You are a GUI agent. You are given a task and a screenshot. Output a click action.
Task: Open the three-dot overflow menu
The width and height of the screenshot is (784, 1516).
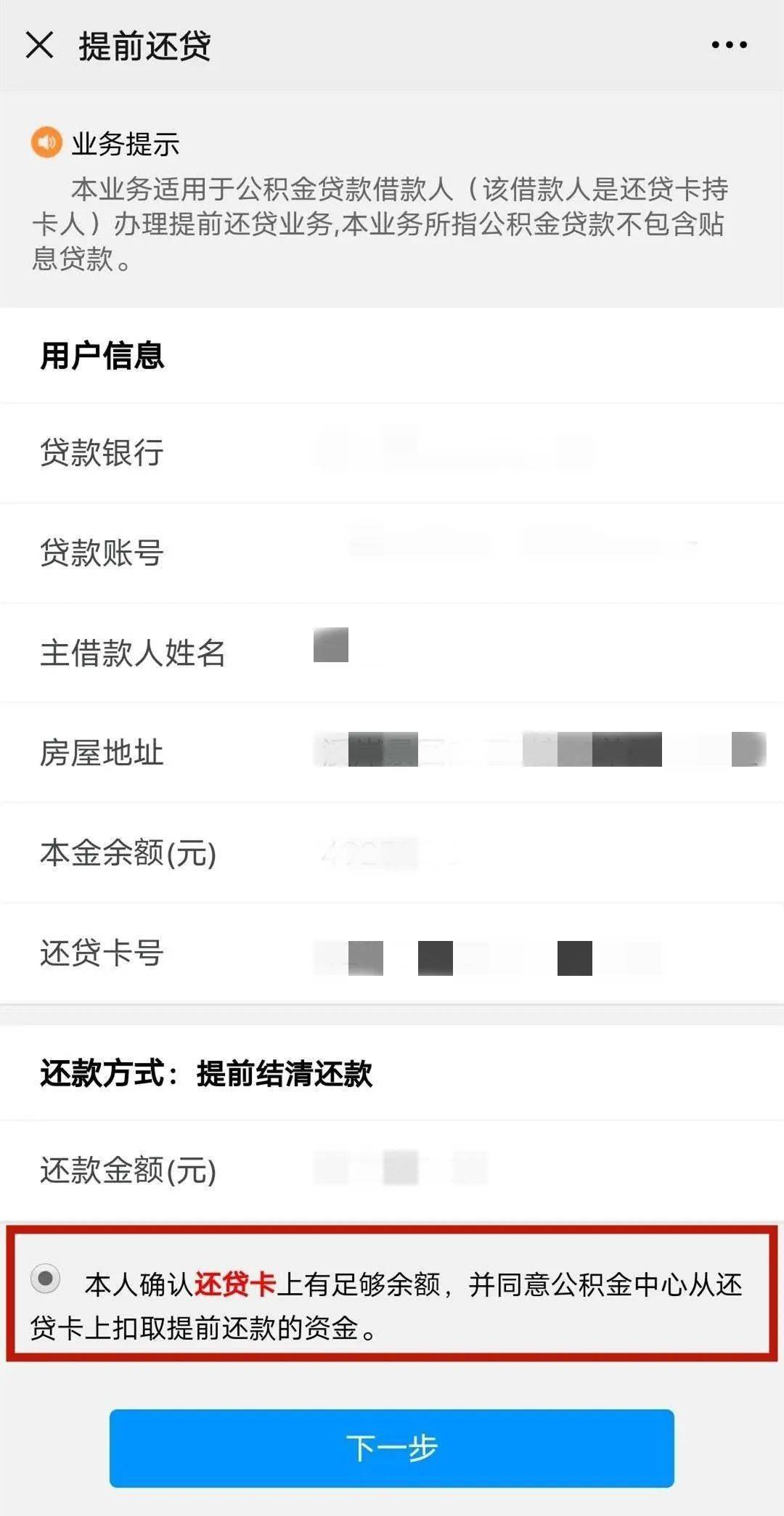click(x=729, y=45)
